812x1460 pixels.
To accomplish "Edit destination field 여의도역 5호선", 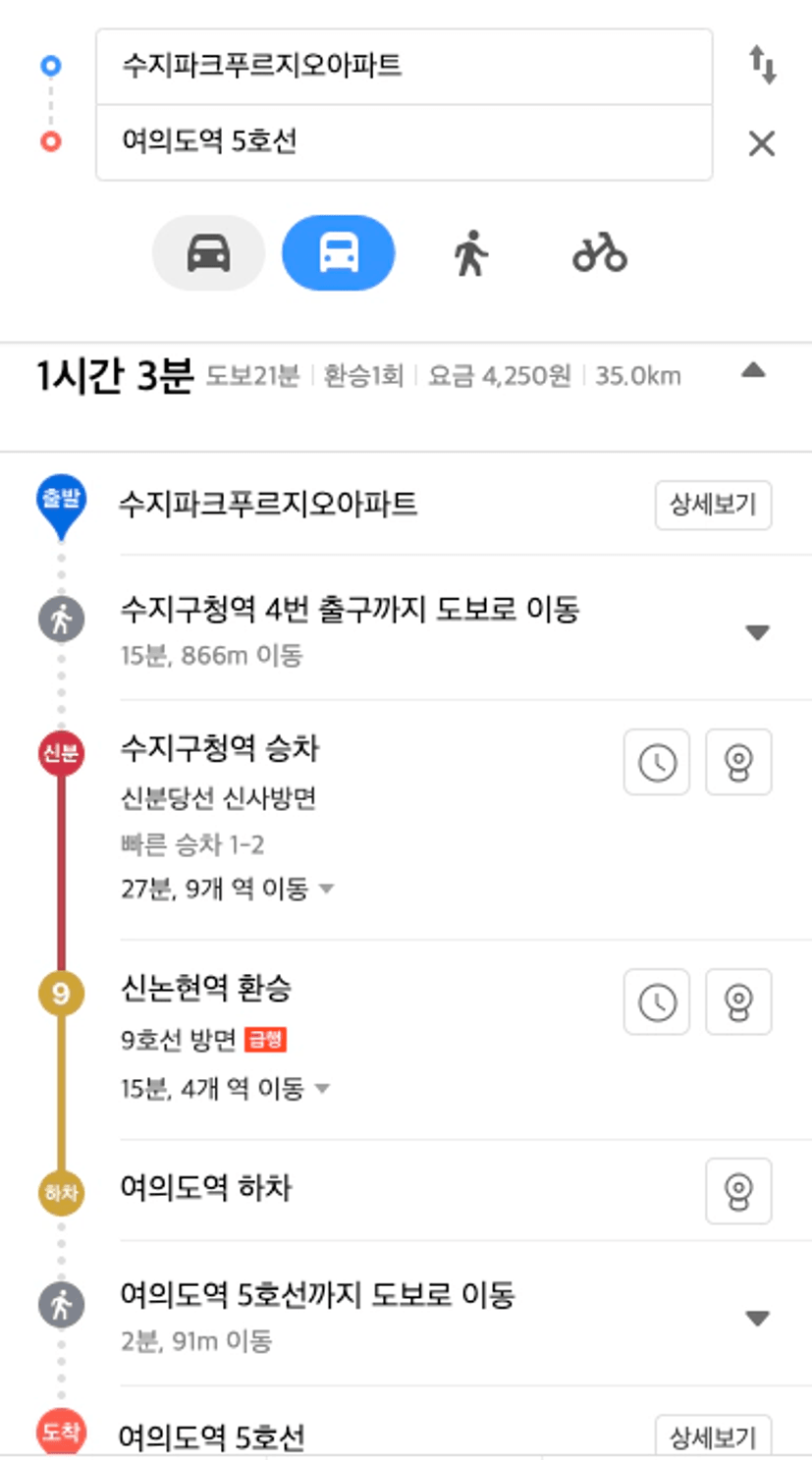I will pos(404,142).
